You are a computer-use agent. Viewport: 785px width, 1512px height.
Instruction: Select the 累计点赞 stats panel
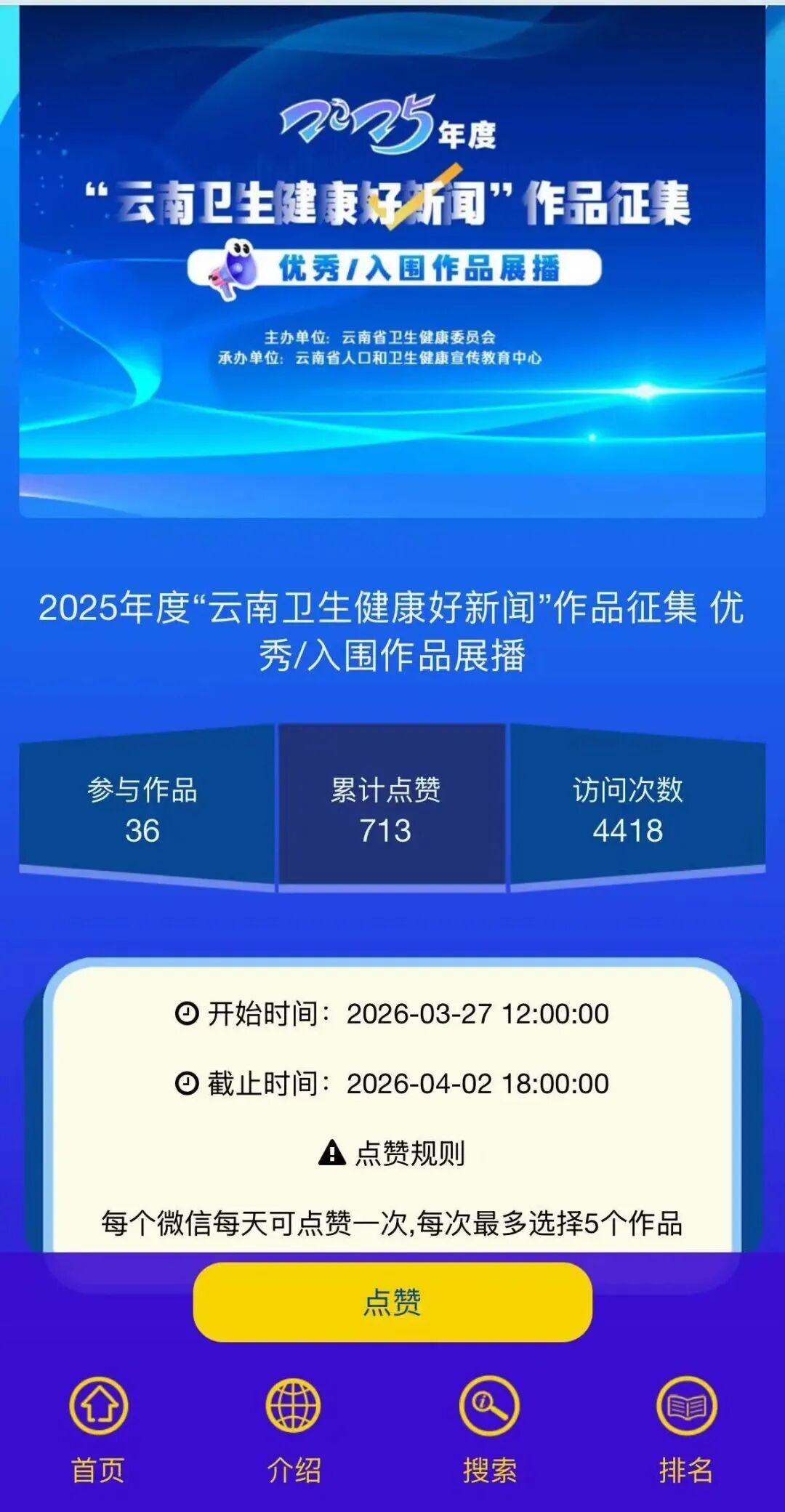coord(391,805)
